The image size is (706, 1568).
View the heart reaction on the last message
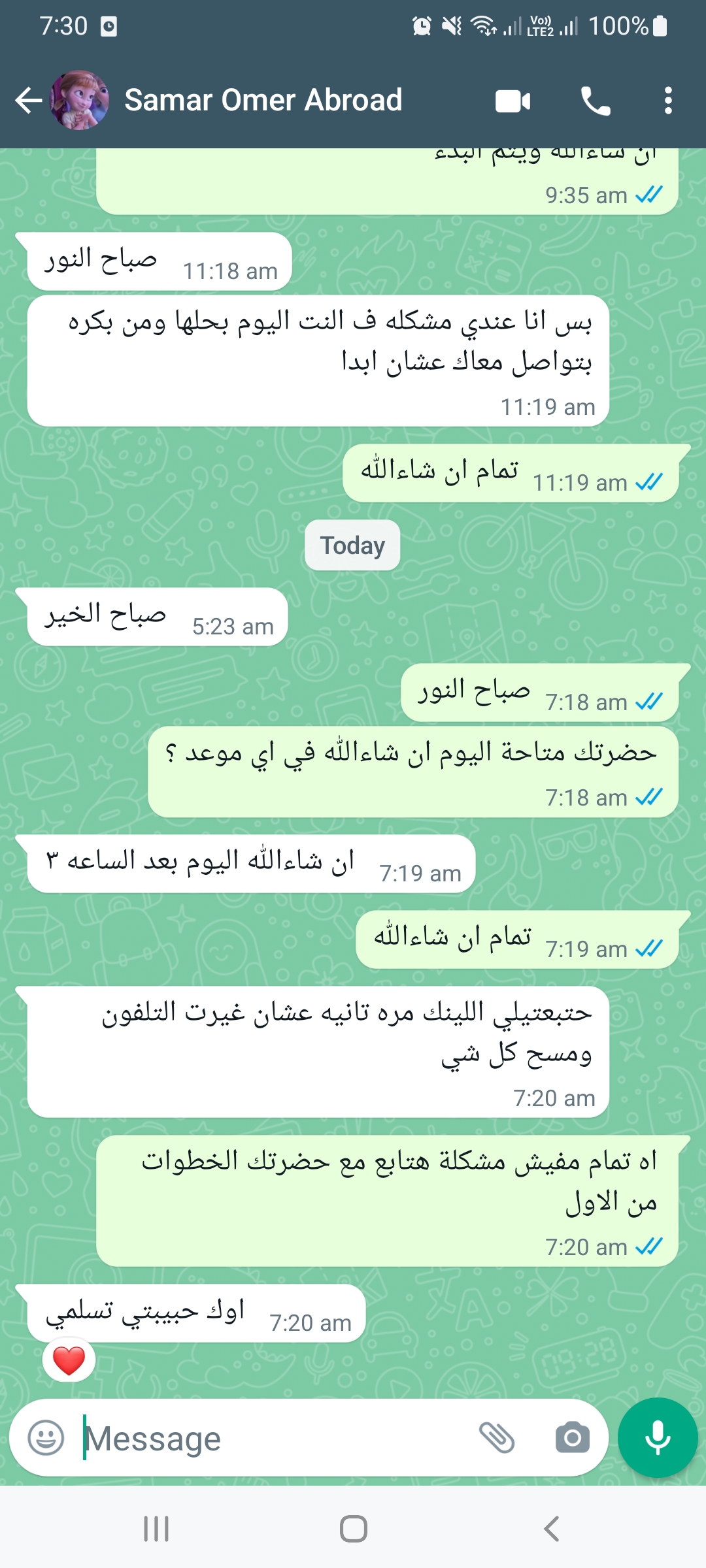coord(69,1360)
